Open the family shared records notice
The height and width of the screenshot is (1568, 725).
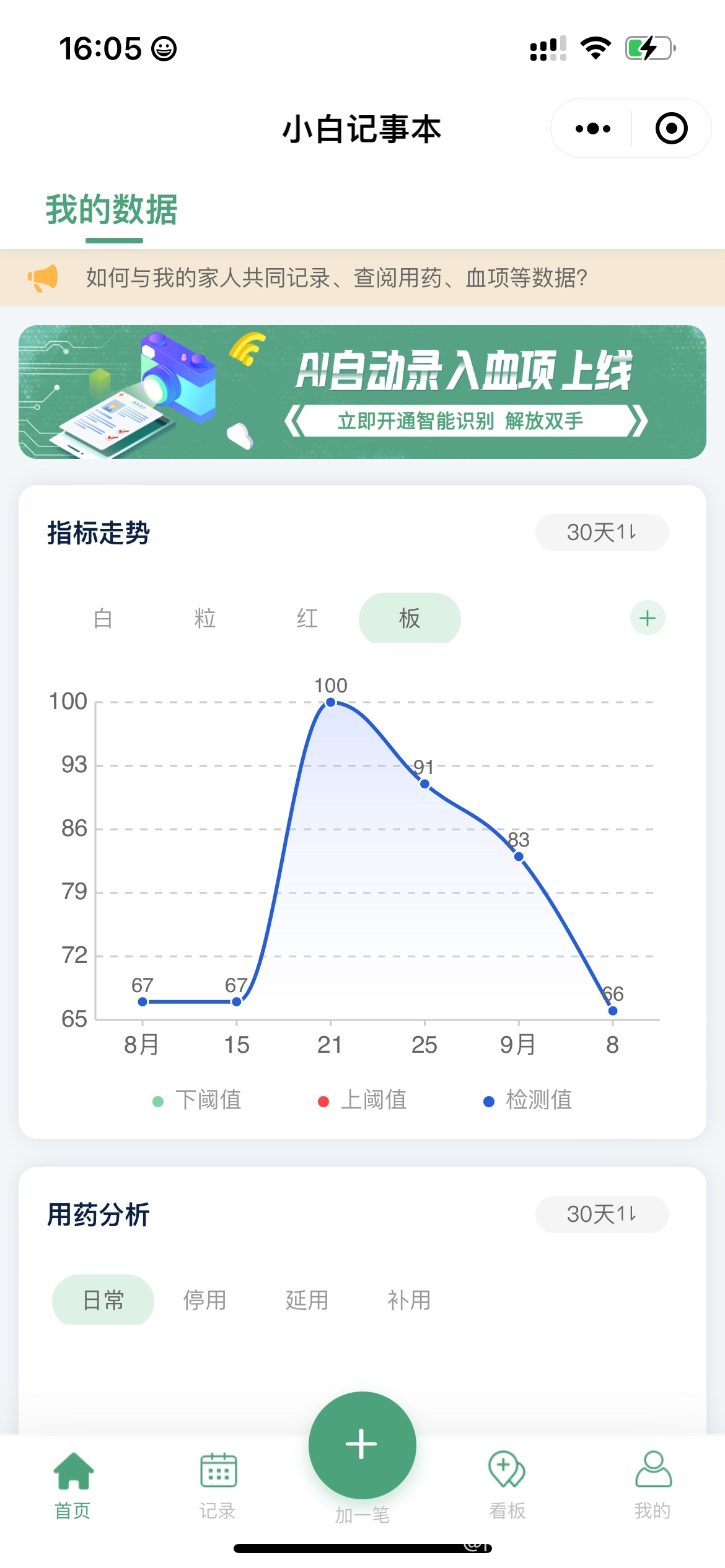click(336, 278)
